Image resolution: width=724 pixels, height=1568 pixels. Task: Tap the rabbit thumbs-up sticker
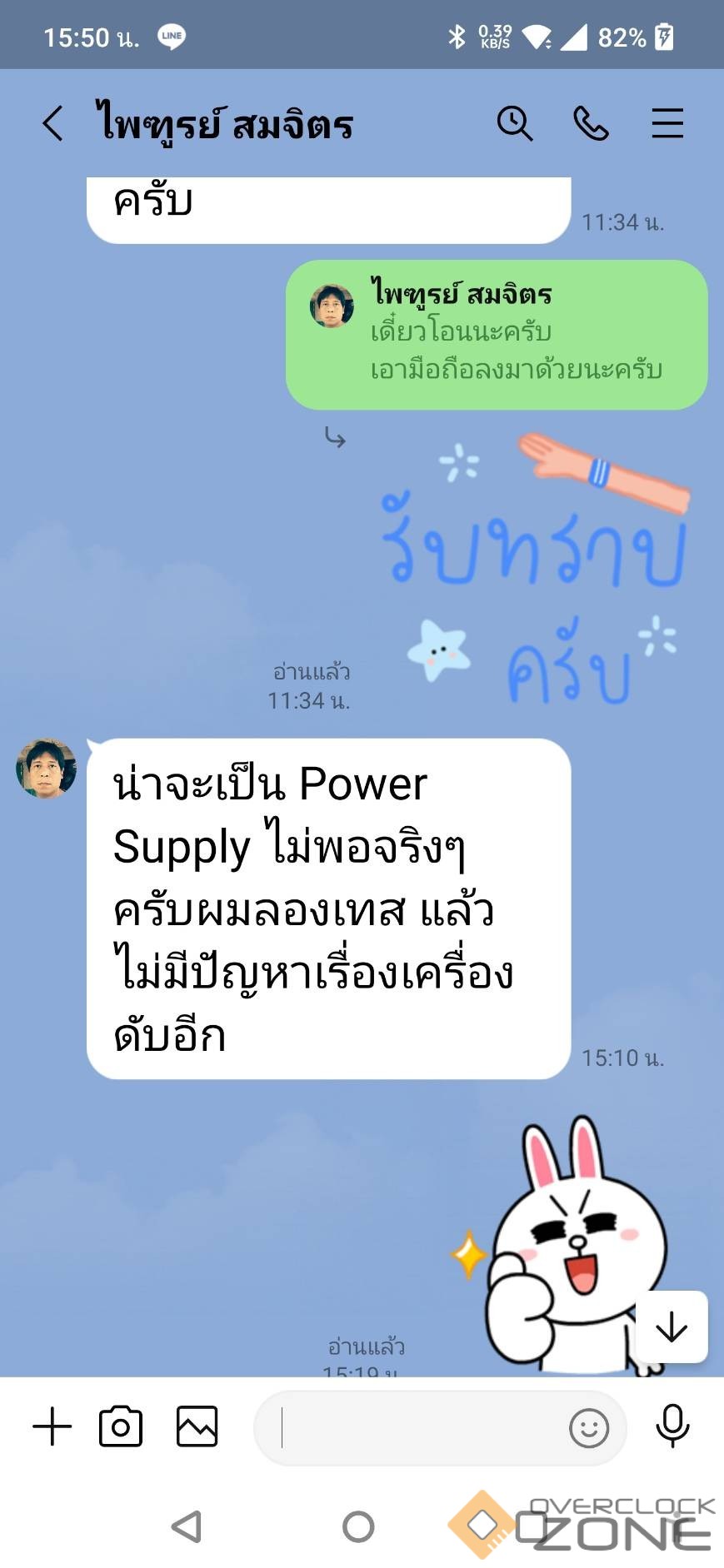click(567, 1241)
